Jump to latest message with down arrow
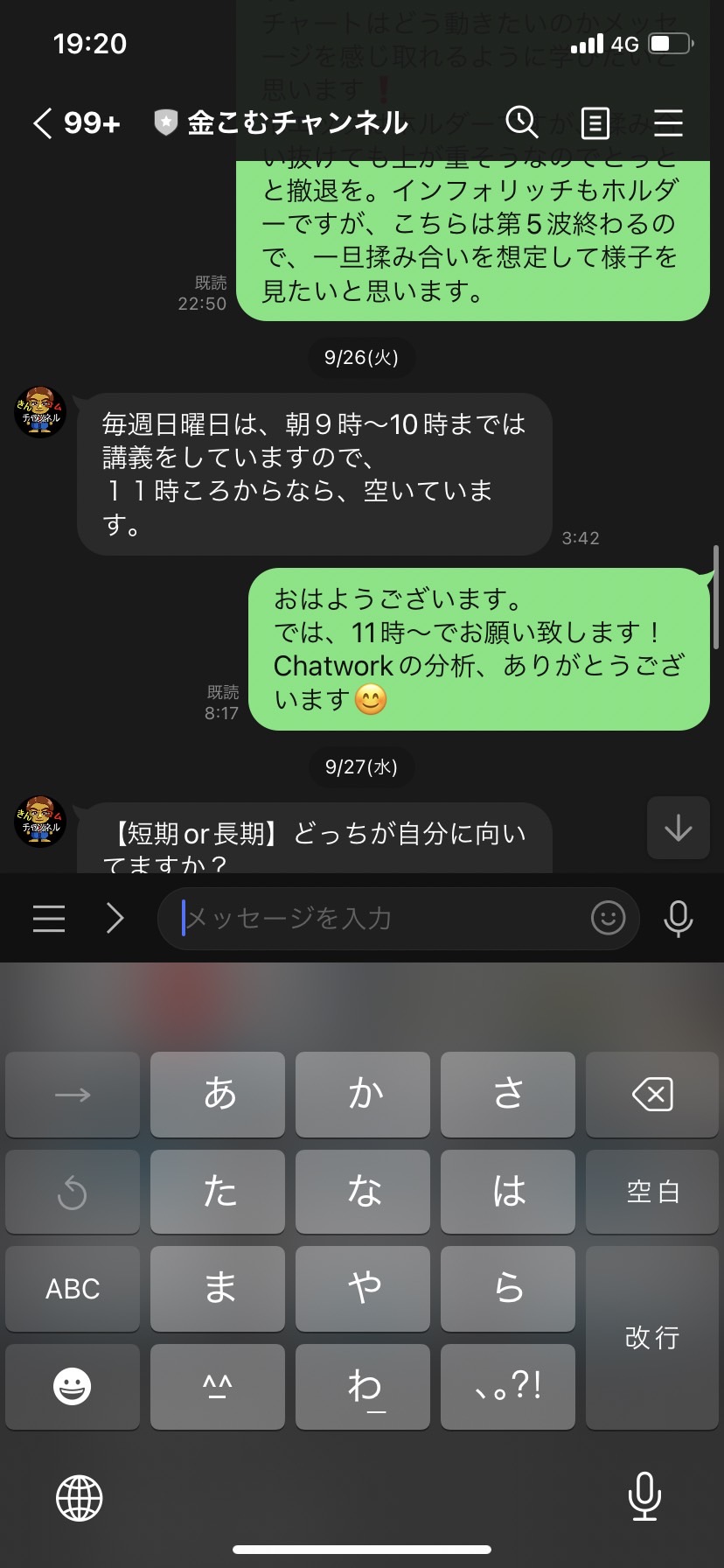 pyautogui.click(x=678, y=828)
